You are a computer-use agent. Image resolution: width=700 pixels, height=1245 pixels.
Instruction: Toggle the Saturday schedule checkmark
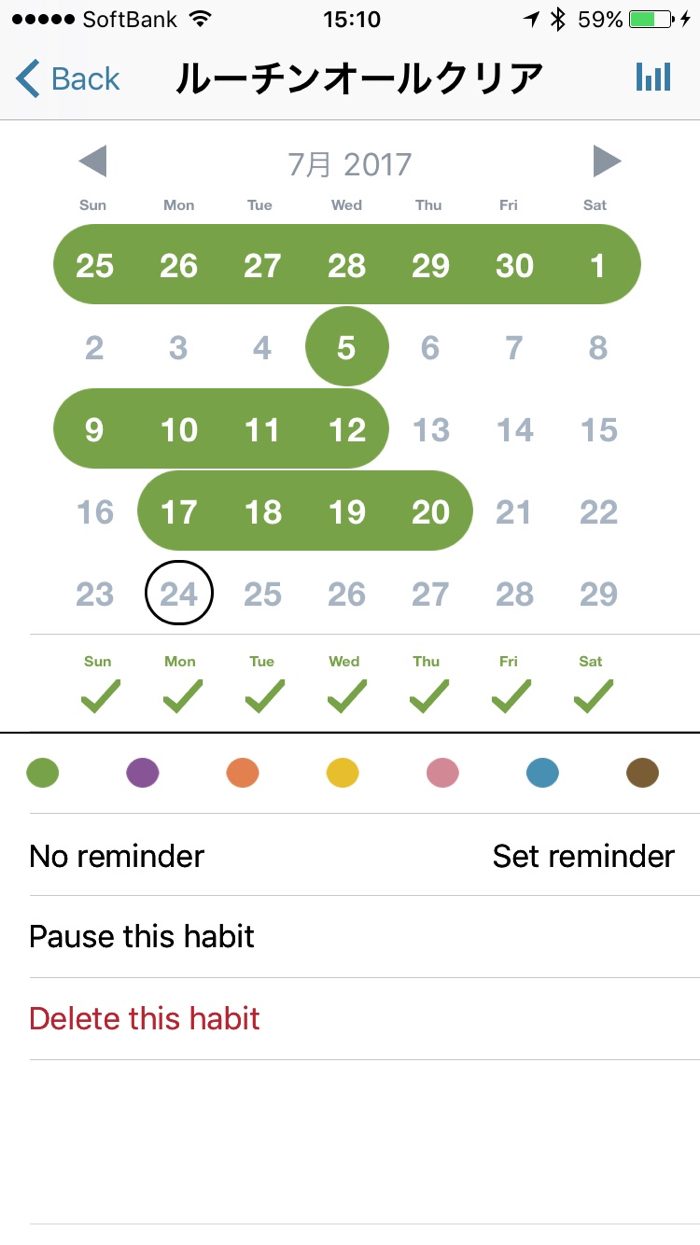(x=593, y=695)
